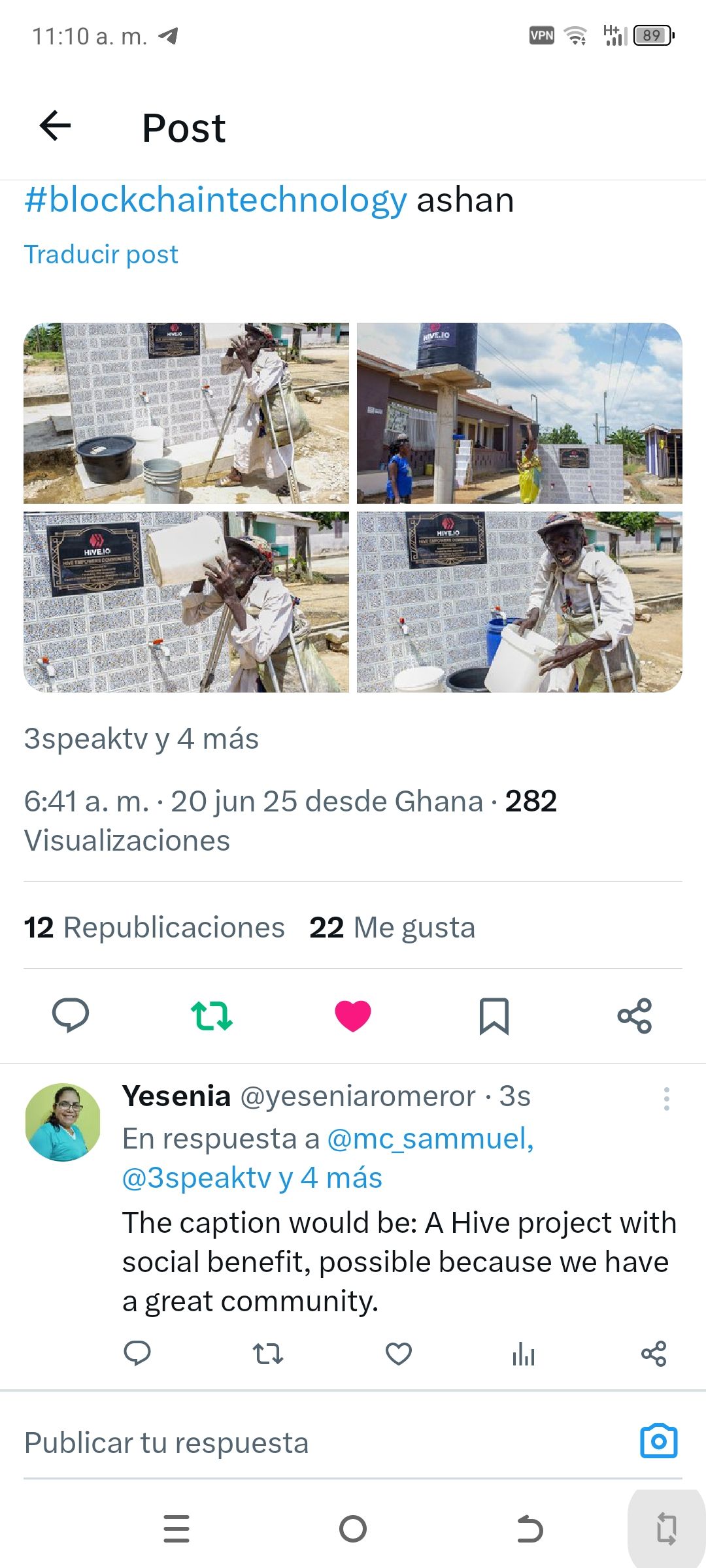Open the photo of the Hive.io water tank
Screen dimensions: 706x1568
pyautogui.click(x=519, y=413)
